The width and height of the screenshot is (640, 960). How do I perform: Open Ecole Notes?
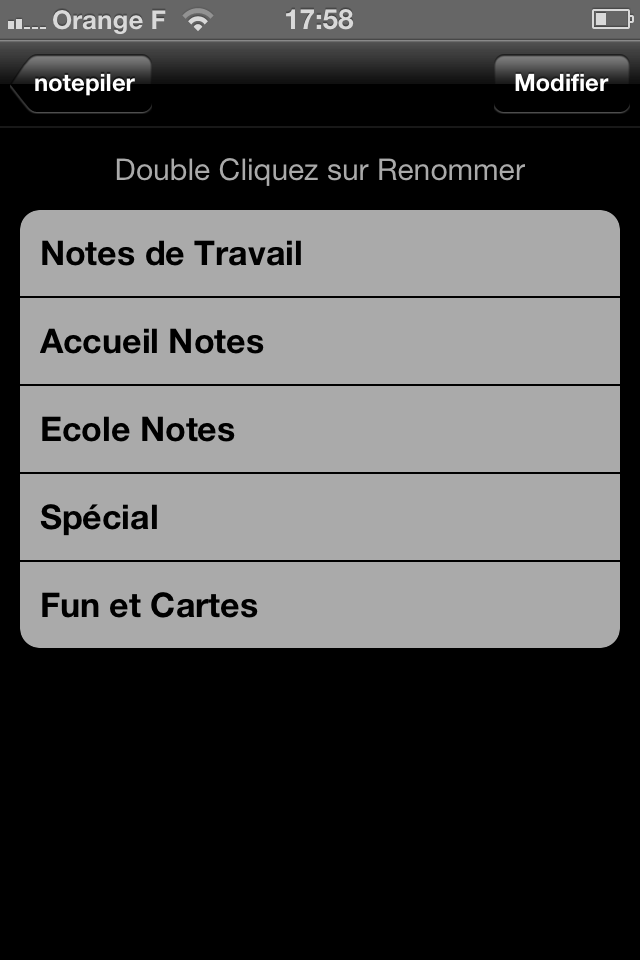(320, 430)
